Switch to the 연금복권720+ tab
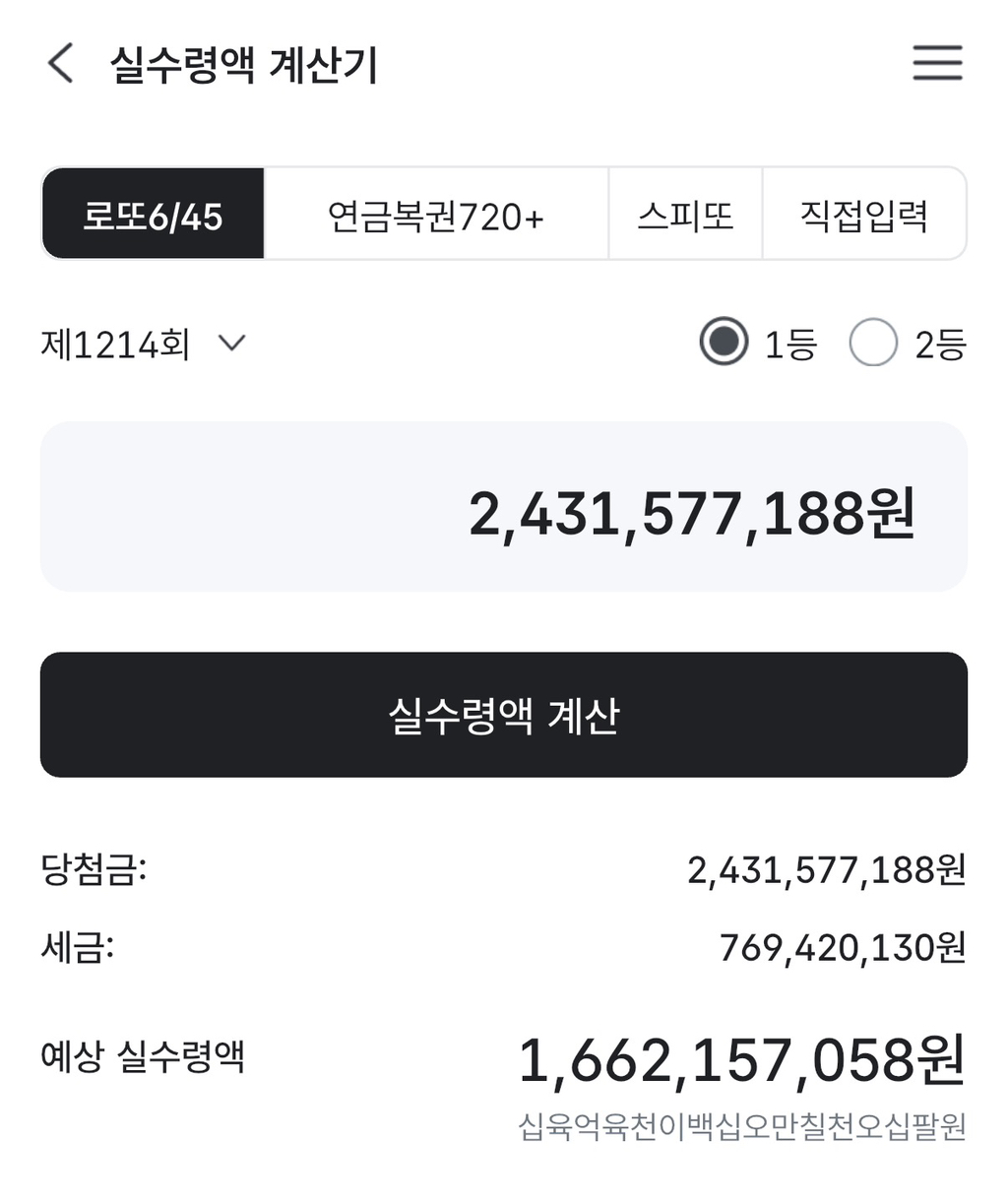Screen dimensions: 1008x1203 [x=436, y=214]
